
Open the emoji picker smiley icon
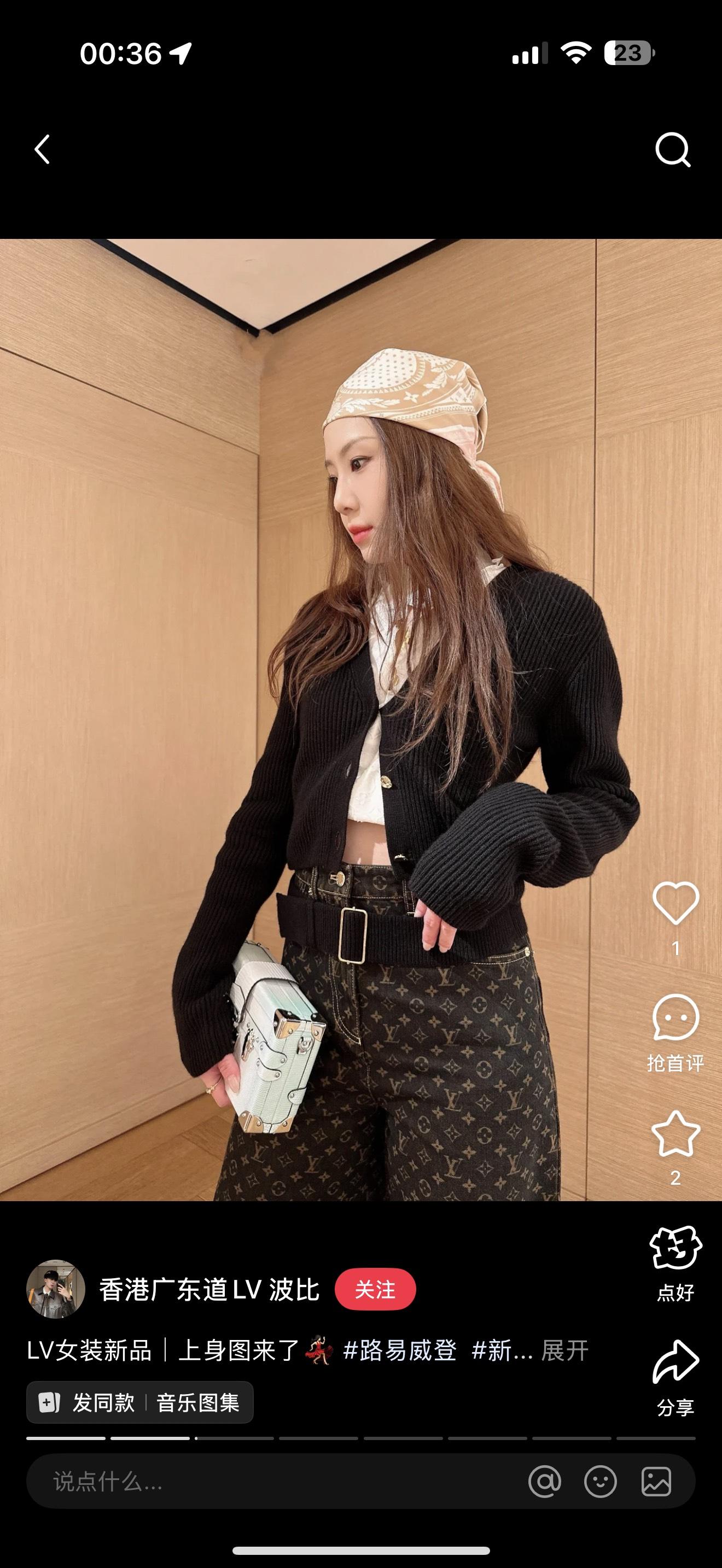600,1482
